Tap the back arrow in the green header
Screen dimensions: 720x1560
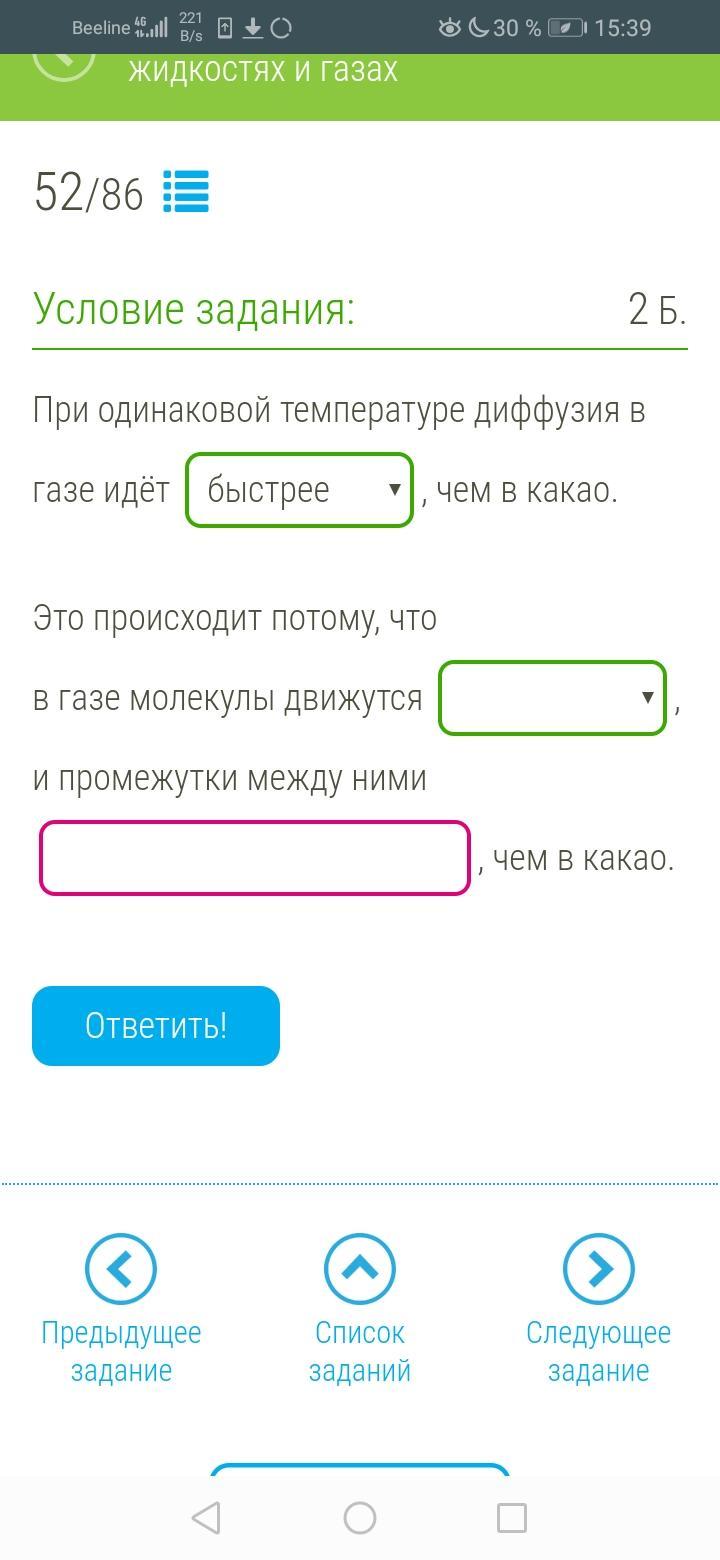pos(64,60)
